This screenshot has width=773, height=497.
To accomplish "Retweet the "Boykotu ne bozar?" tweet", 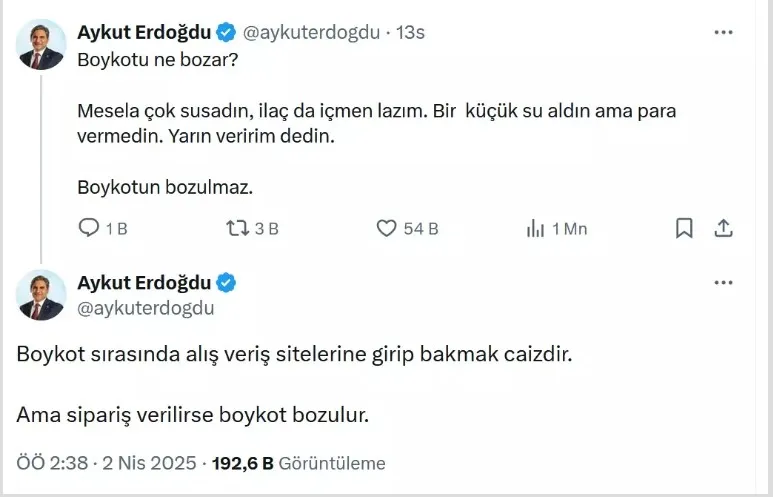I will pos(238,229).
